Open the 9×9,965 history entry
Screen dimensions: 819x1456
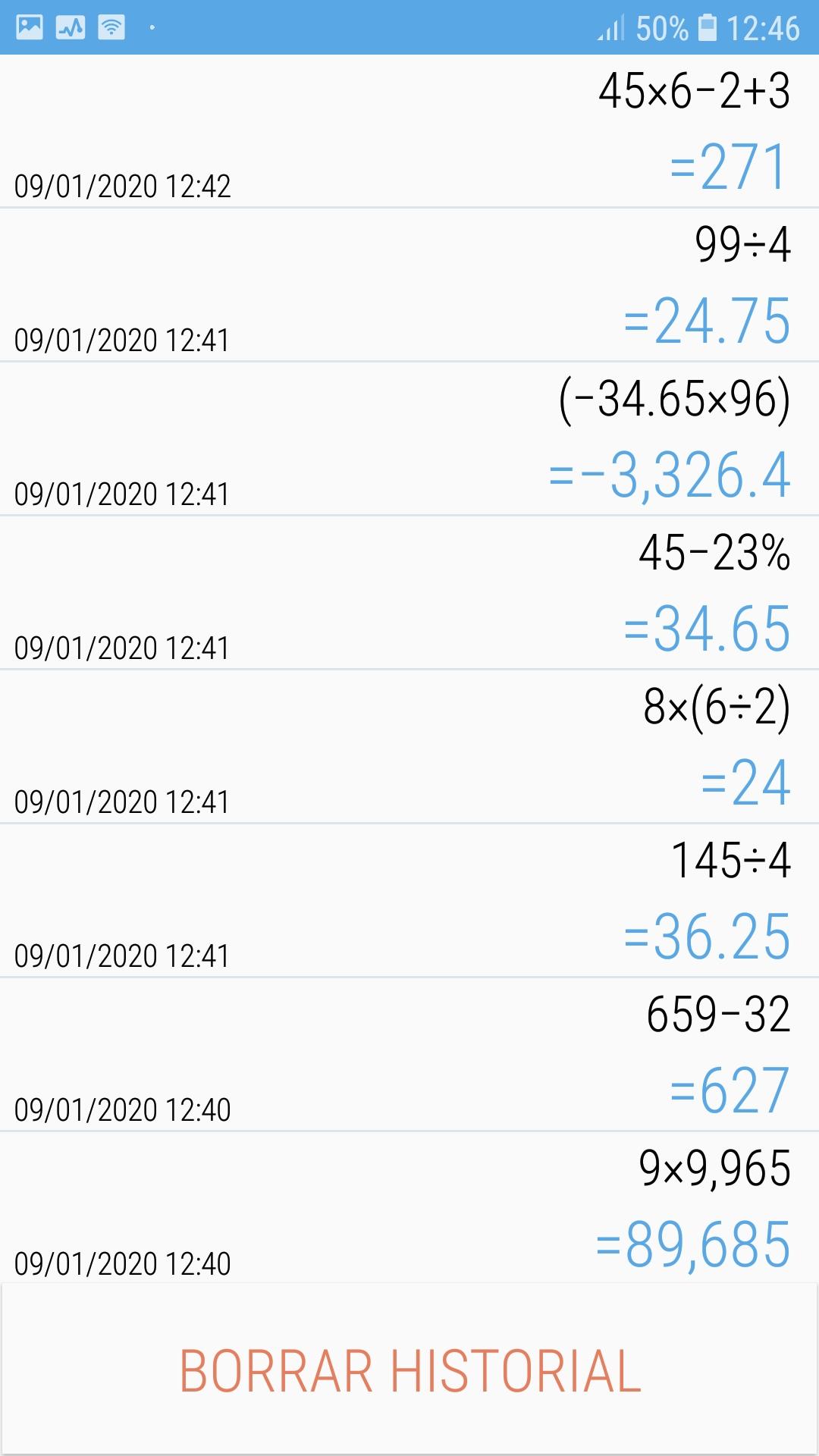pos(409,1207)
